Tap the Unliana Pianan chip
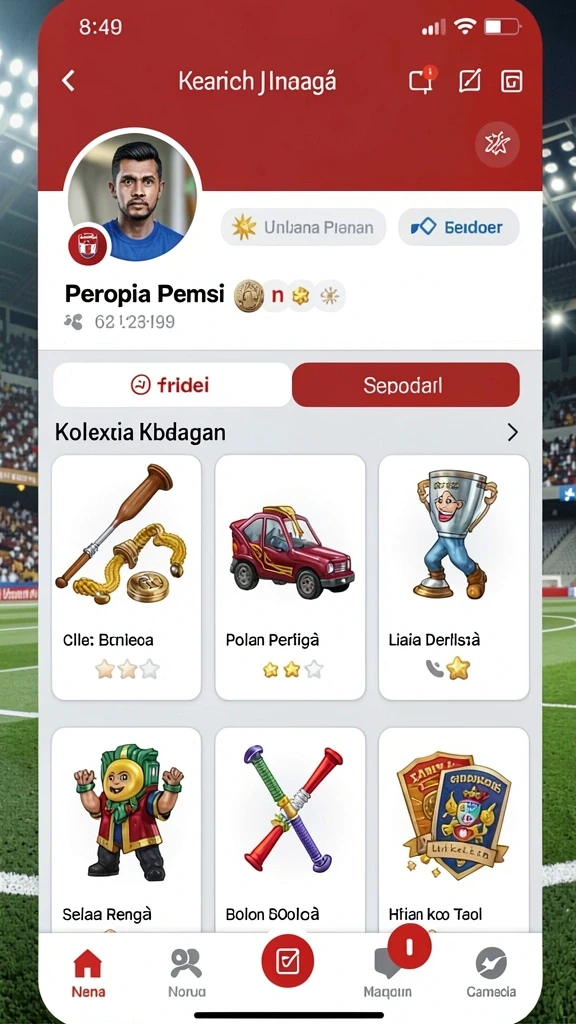 (x=304, y=227)
